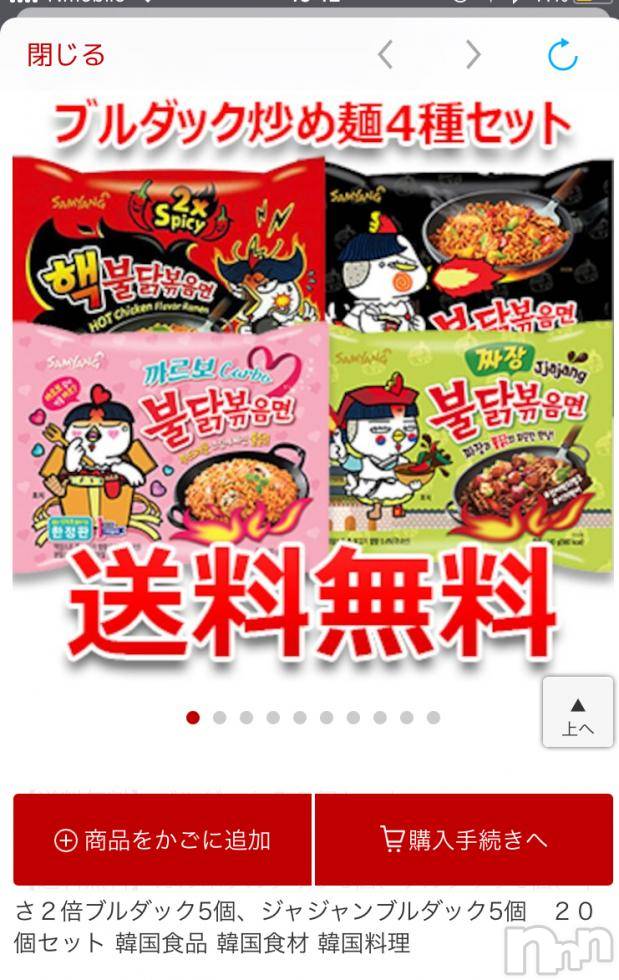Add the product with 商品をかごに追加
The height and width of the screenshot is (980, 619).
click(x=162, y=840)
